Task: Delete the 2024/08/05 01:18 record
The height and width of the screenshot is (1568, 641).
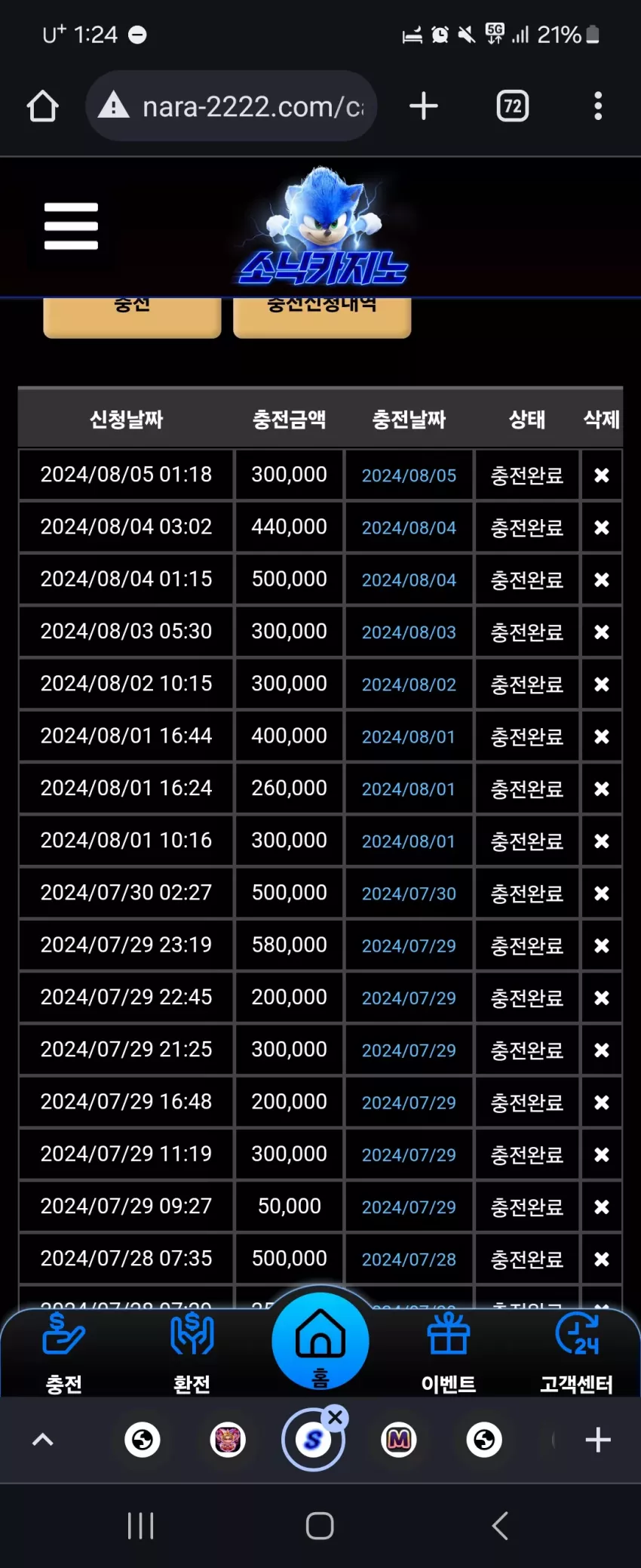Action: click(x=601, y=475)
